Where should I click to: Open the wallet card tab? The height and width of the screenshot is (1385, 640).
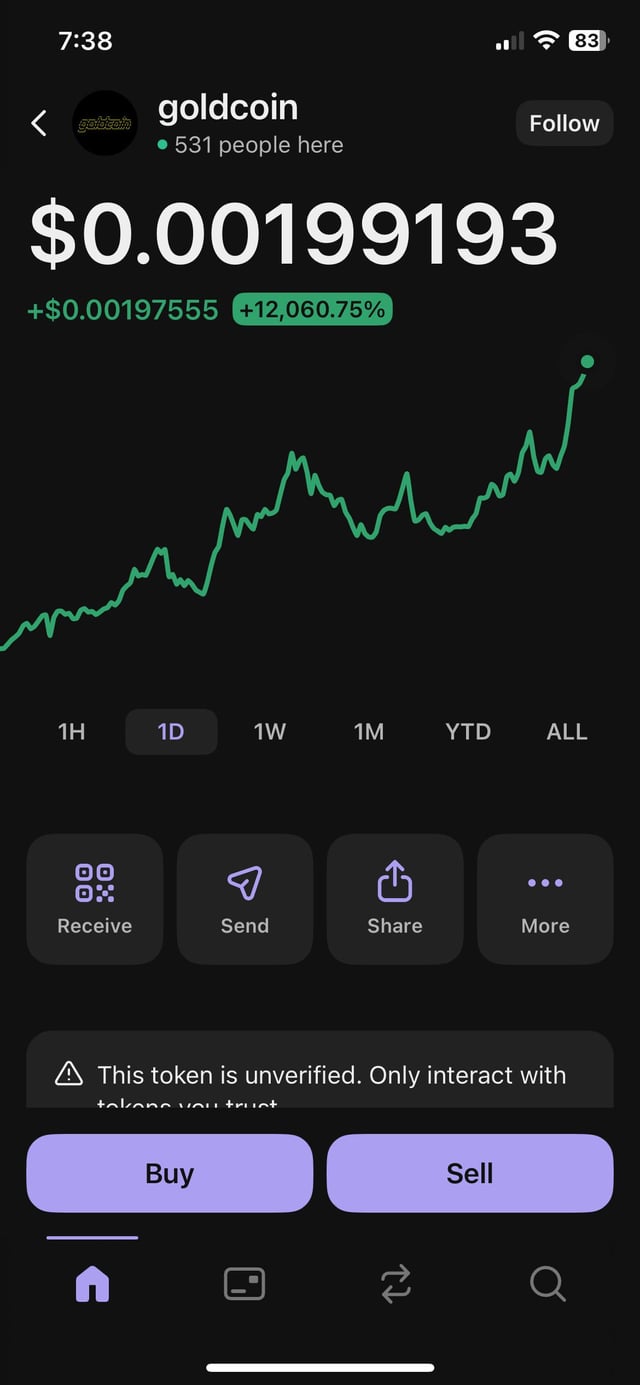tap(244, 1283)
